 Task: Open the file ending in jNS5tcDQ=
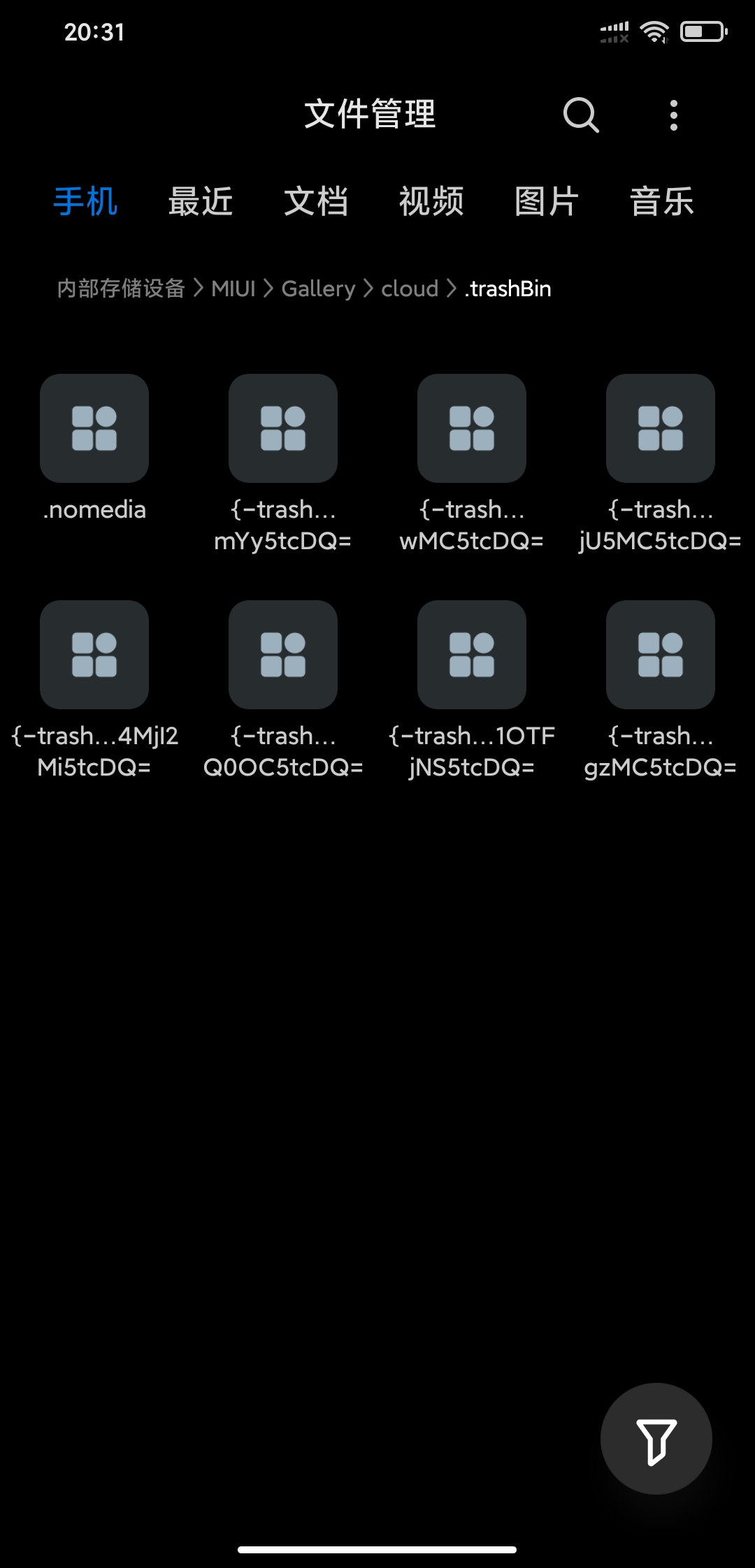472,655
